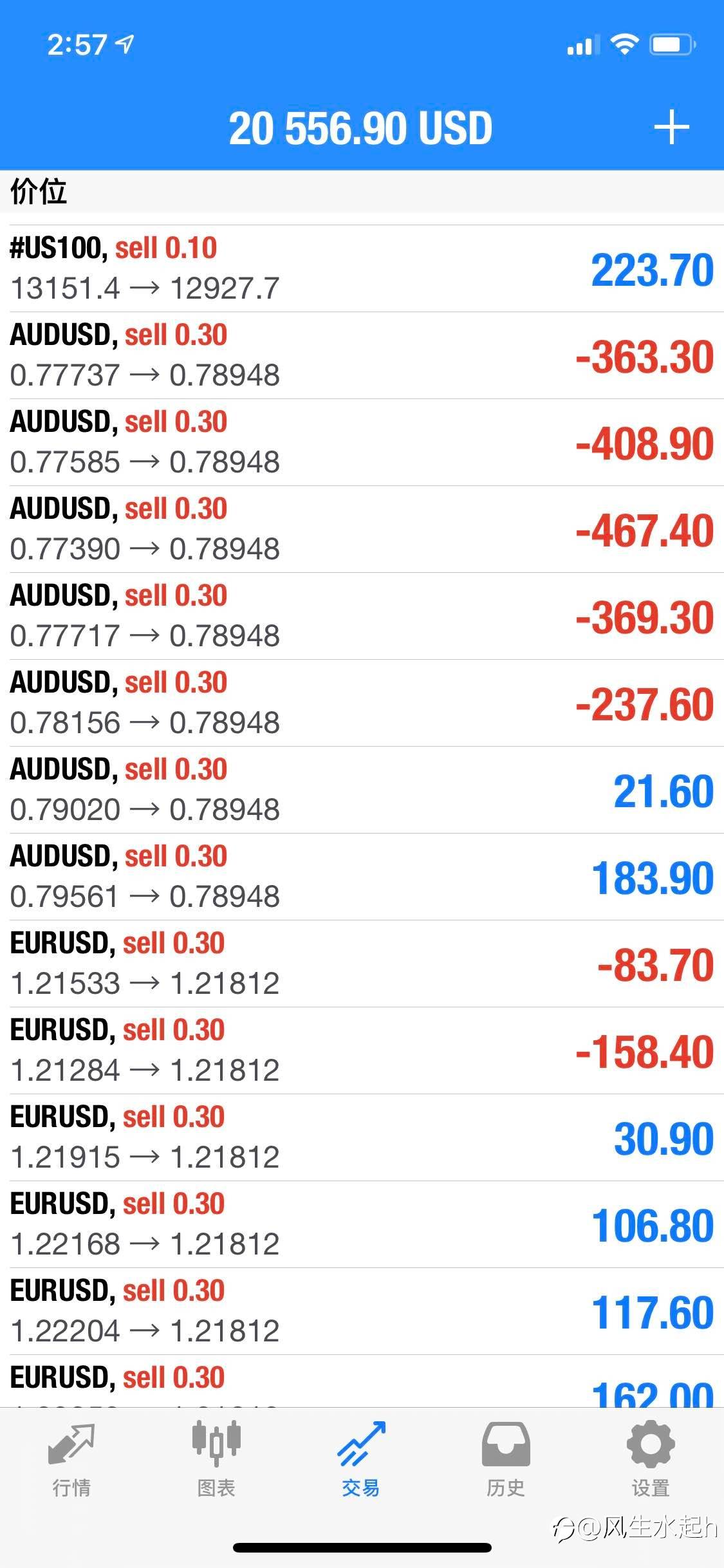This screenshot has height=1568, width=724.
Task: Open EURUSD position with 117.60 profit
Action: click(362, 1311)
